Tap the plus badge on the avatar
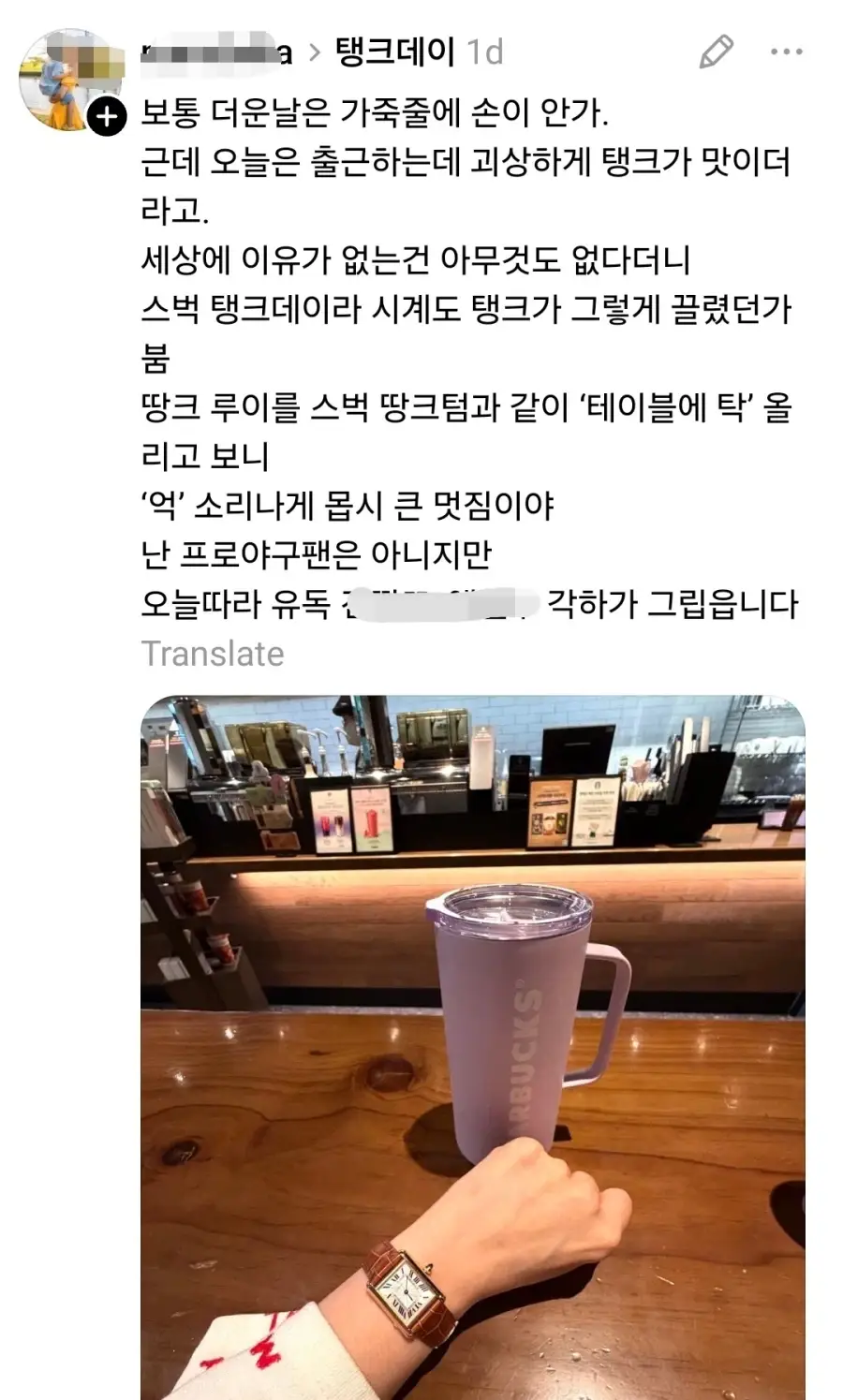The image size is (843, 1400). point(107,117)
